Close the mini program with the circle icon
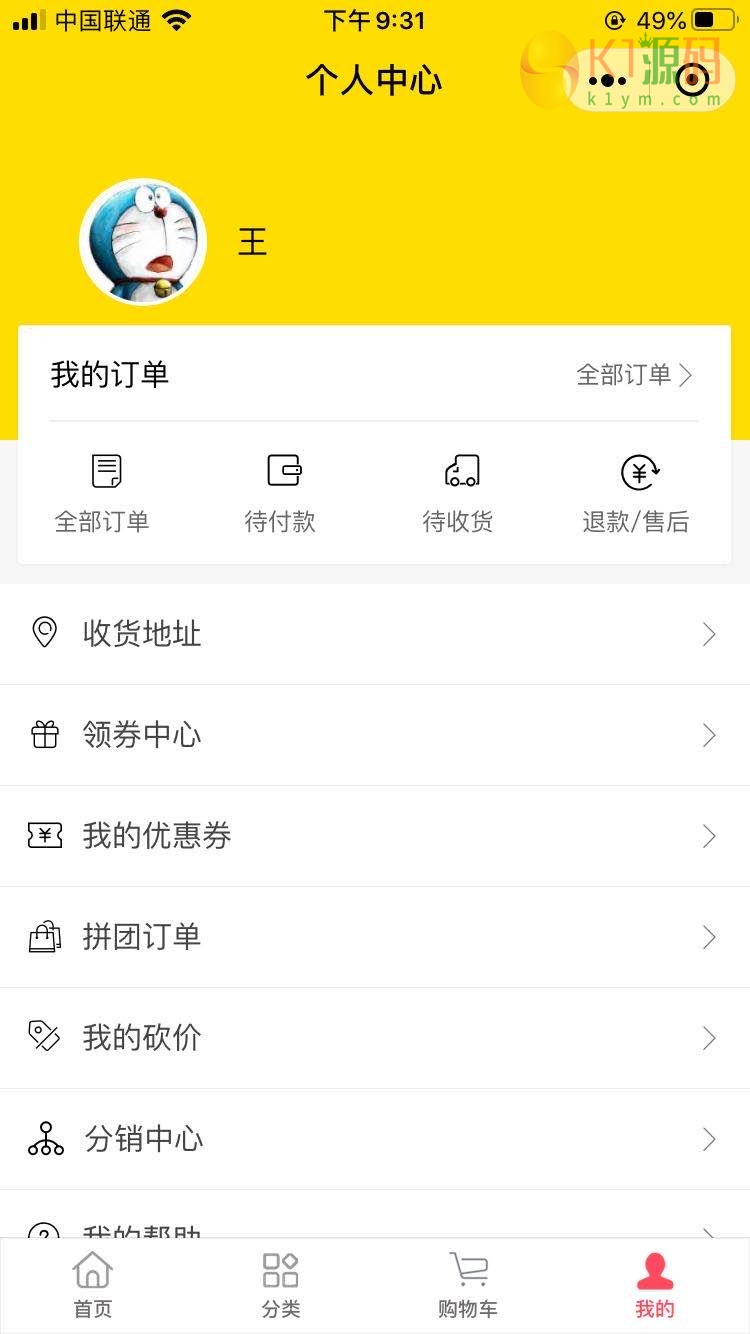Viewport: 750px width, 1334px height. (692, 81)
